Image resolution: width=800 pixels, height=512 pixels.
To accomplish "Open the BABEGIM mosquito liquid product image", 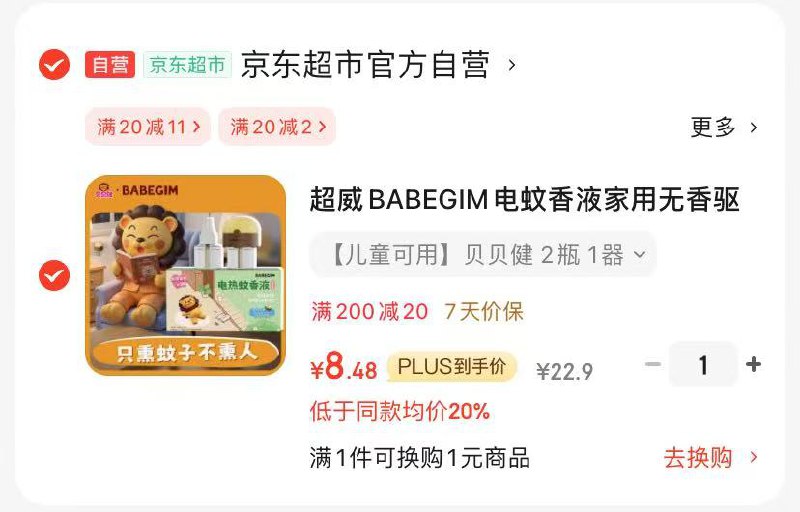I will 185,275.
